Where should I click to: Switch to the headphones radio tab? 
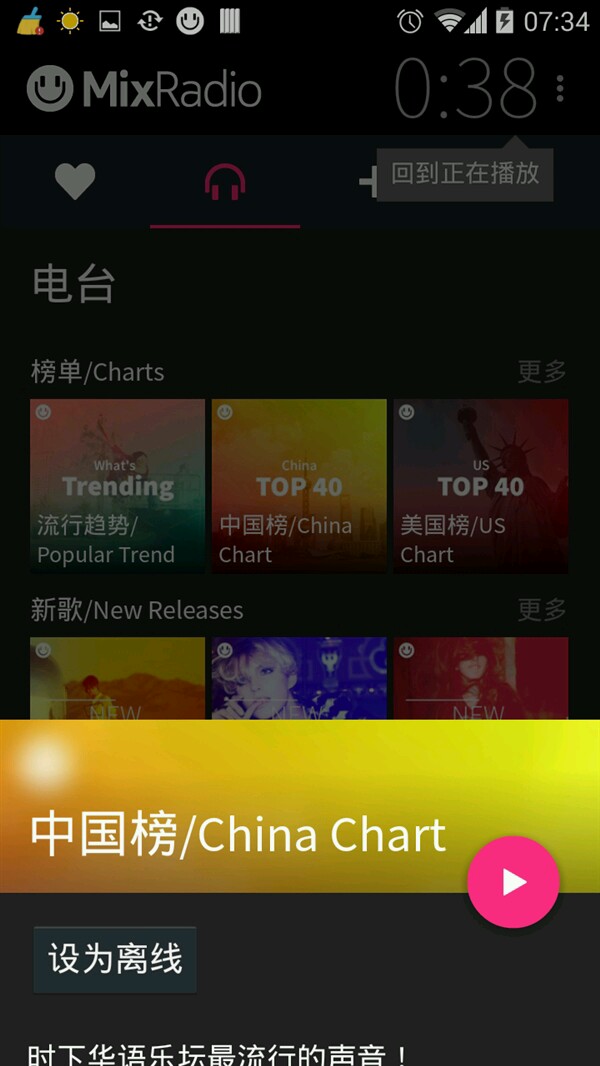[x=225, y=183]
